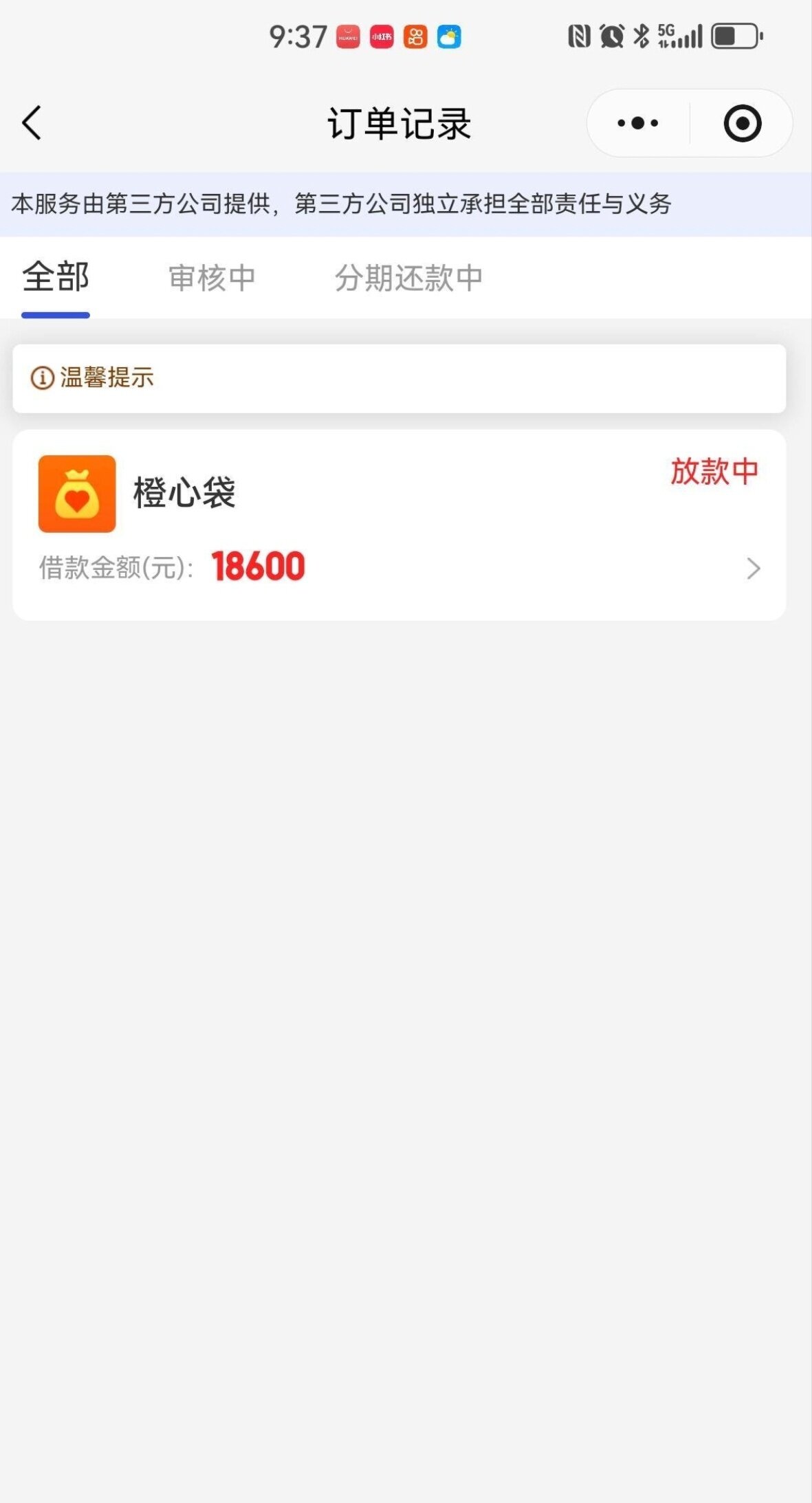
Task: Switch to the 审核中 tab
Action: 212,278
